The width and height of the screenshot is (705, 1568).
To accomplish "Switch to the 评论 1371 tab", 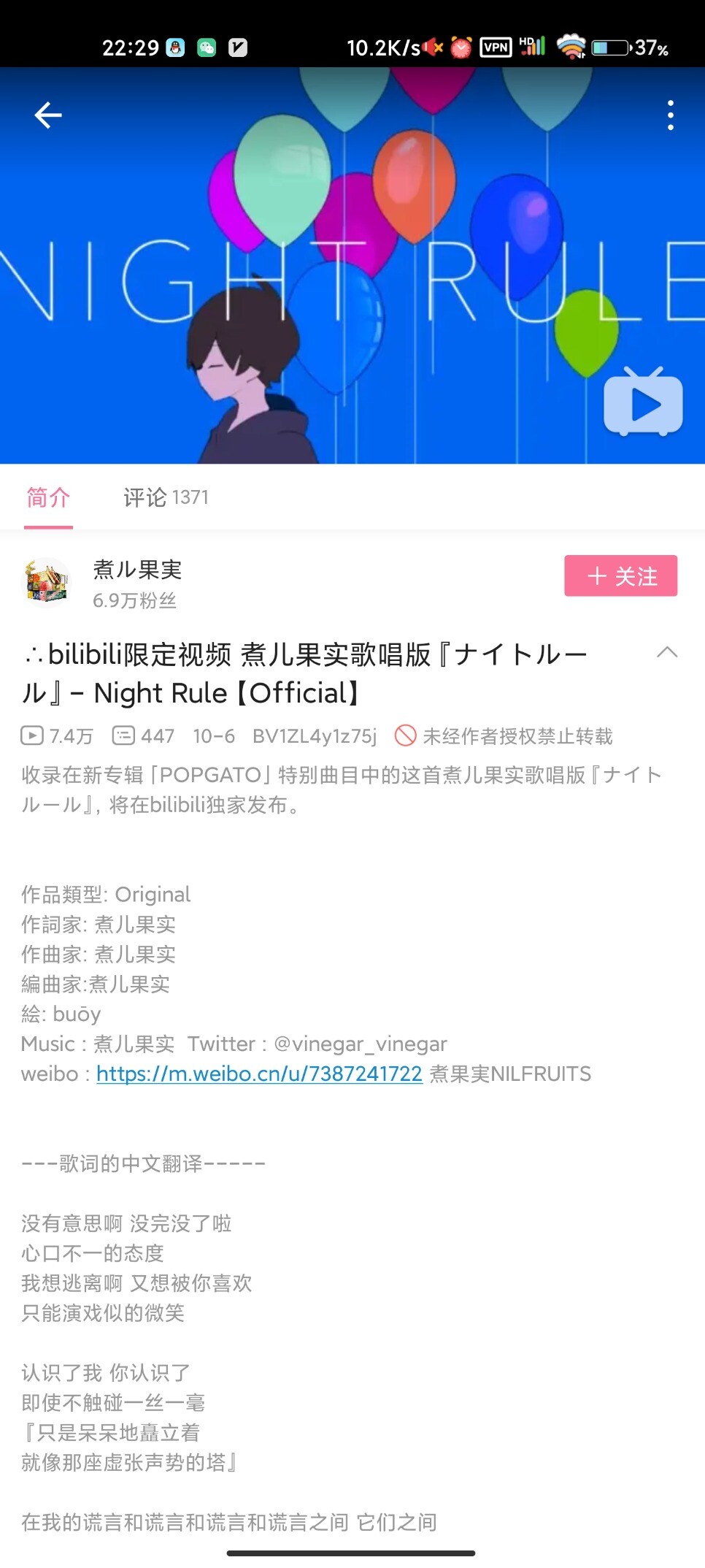I will pyautogui.click(x=166, y=497).
